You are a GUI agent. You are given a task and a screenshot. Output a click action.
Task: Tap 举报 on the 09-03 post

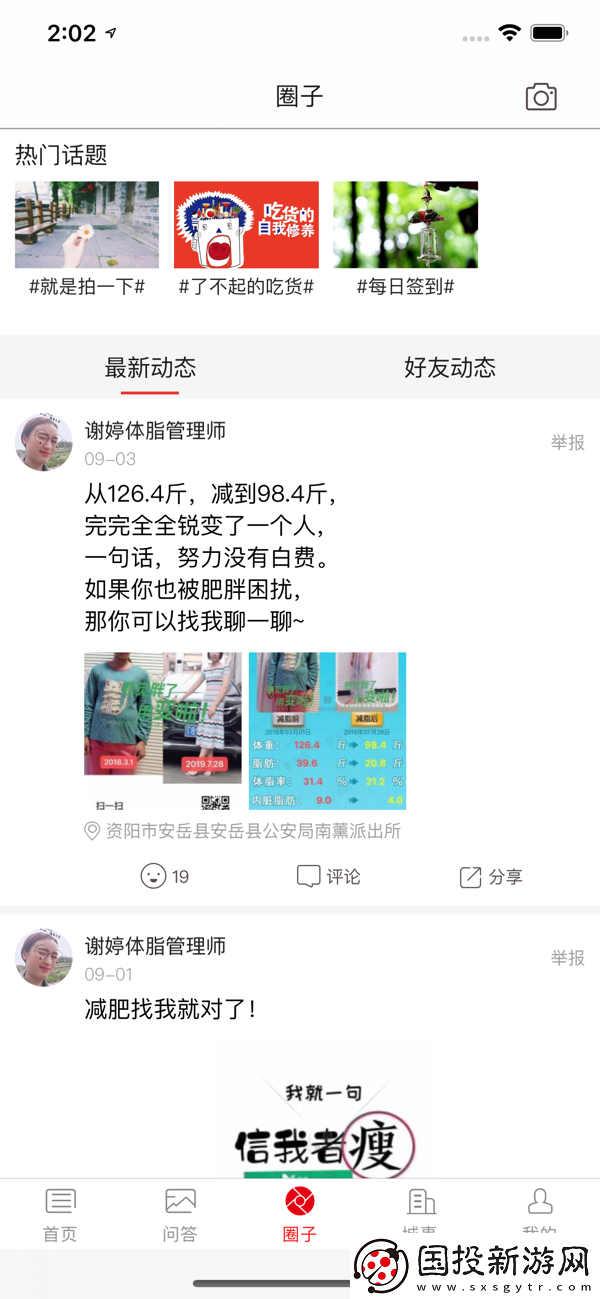567,442
